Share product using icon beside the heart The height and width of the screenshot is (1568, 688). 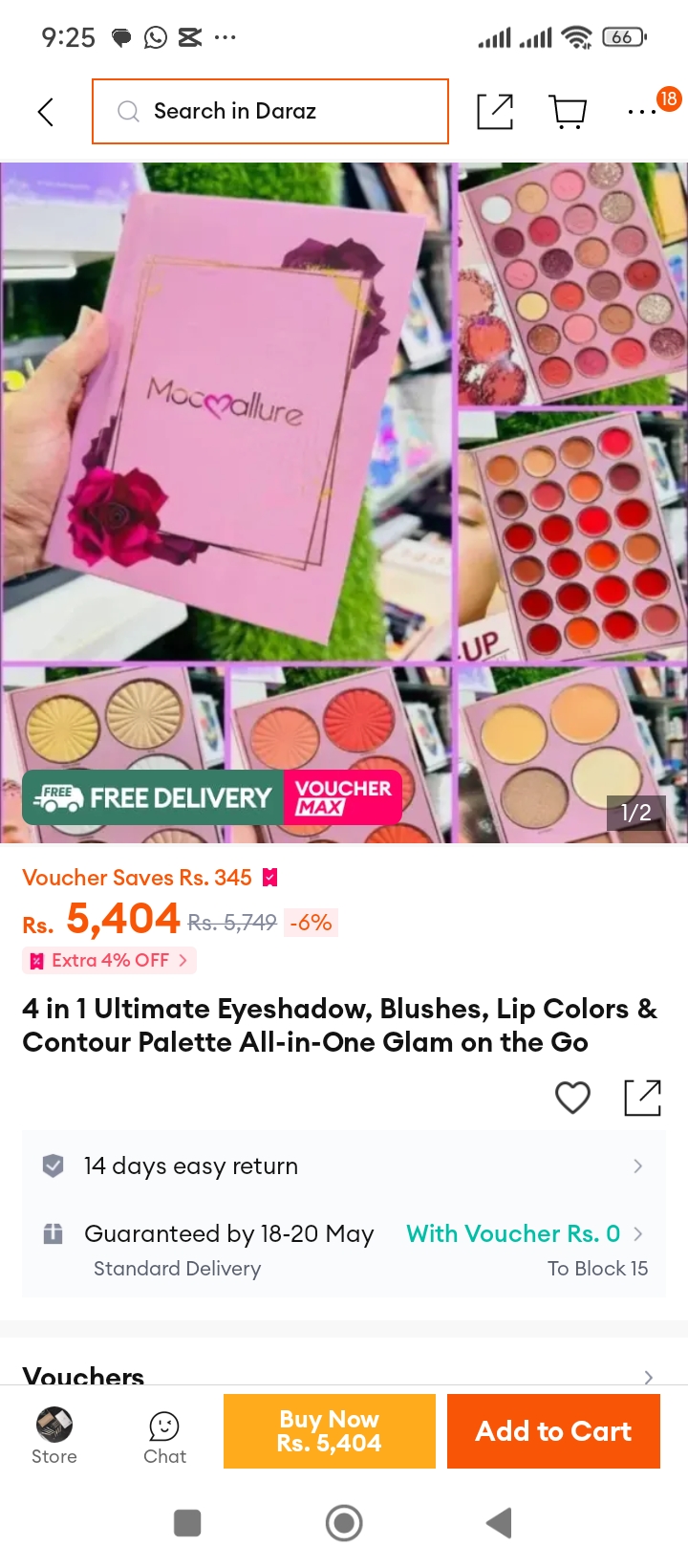642,1098
